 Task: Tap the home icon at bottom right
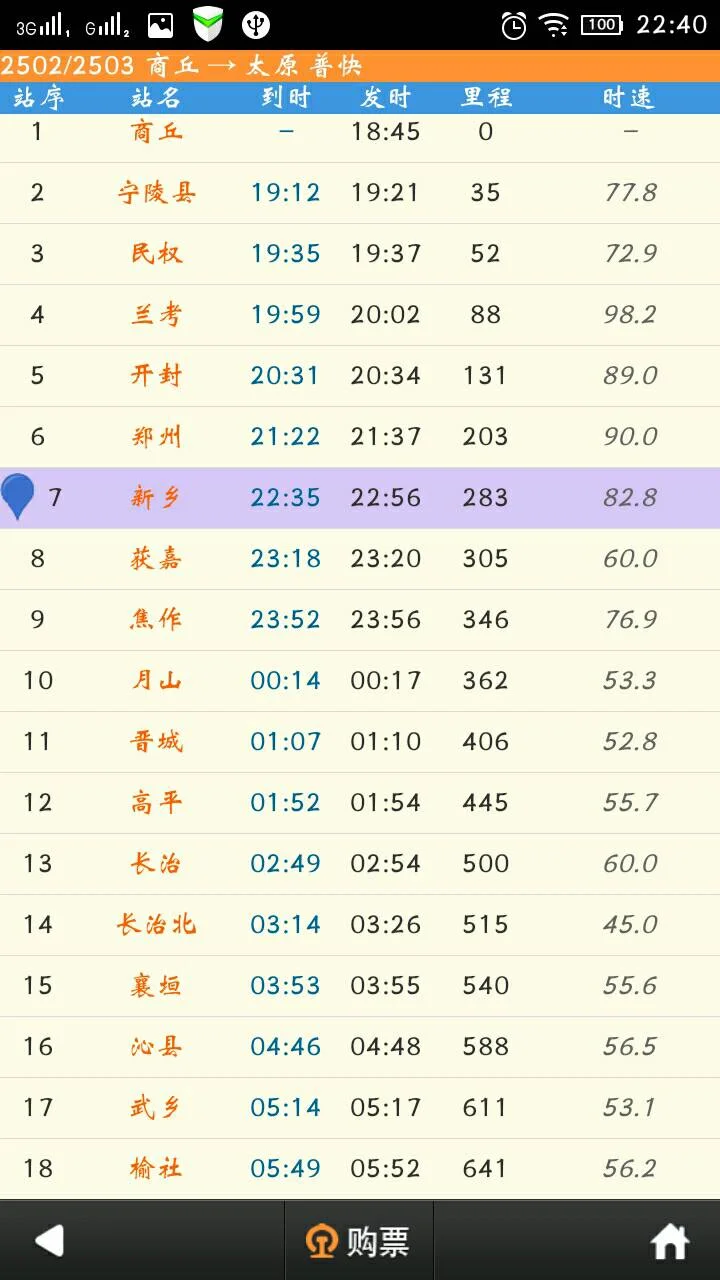(x=672, y=1240)
